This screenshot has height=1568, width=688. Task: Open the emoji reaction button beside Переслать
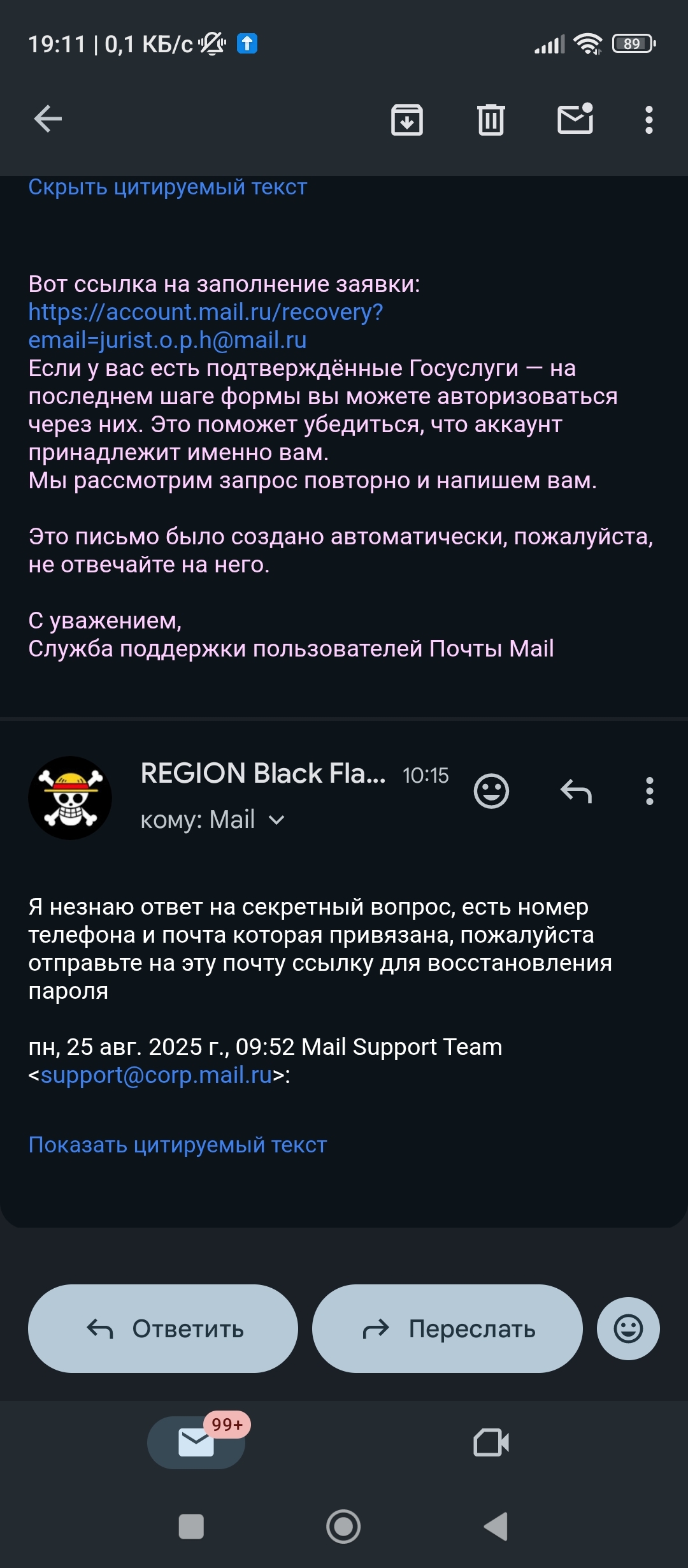pos(628,1329)
